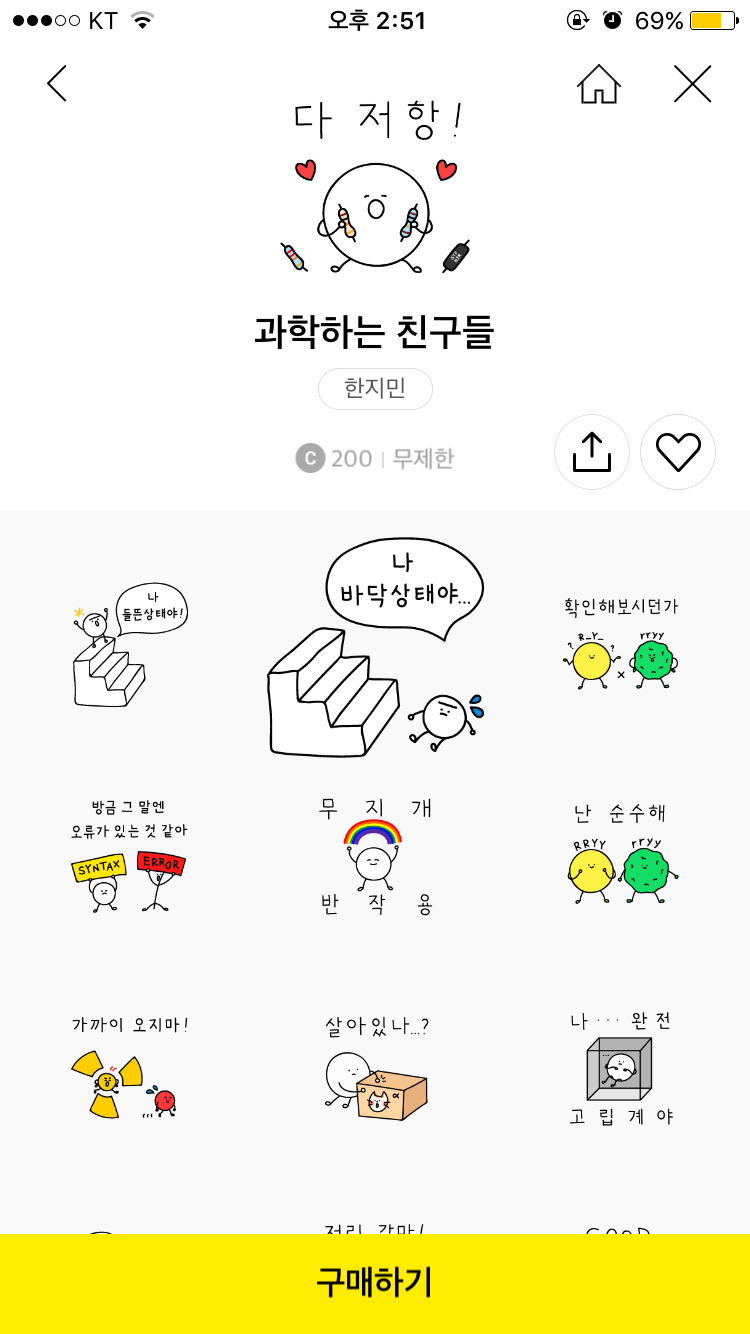Open the home icon
The image size is (750, 1334).
pyautogui.click(x=598, y=84)
